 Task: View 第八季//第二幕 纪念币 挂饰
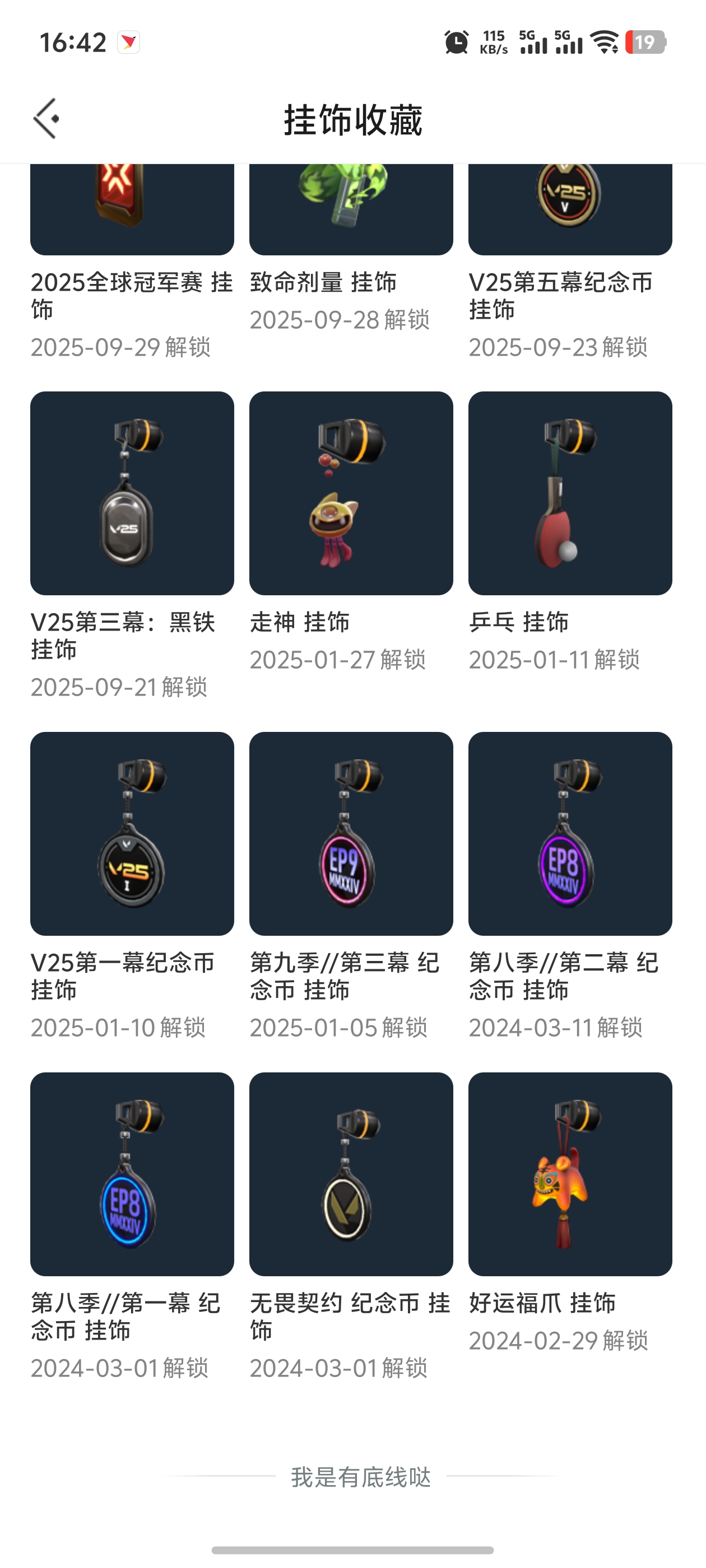(570, 833)
